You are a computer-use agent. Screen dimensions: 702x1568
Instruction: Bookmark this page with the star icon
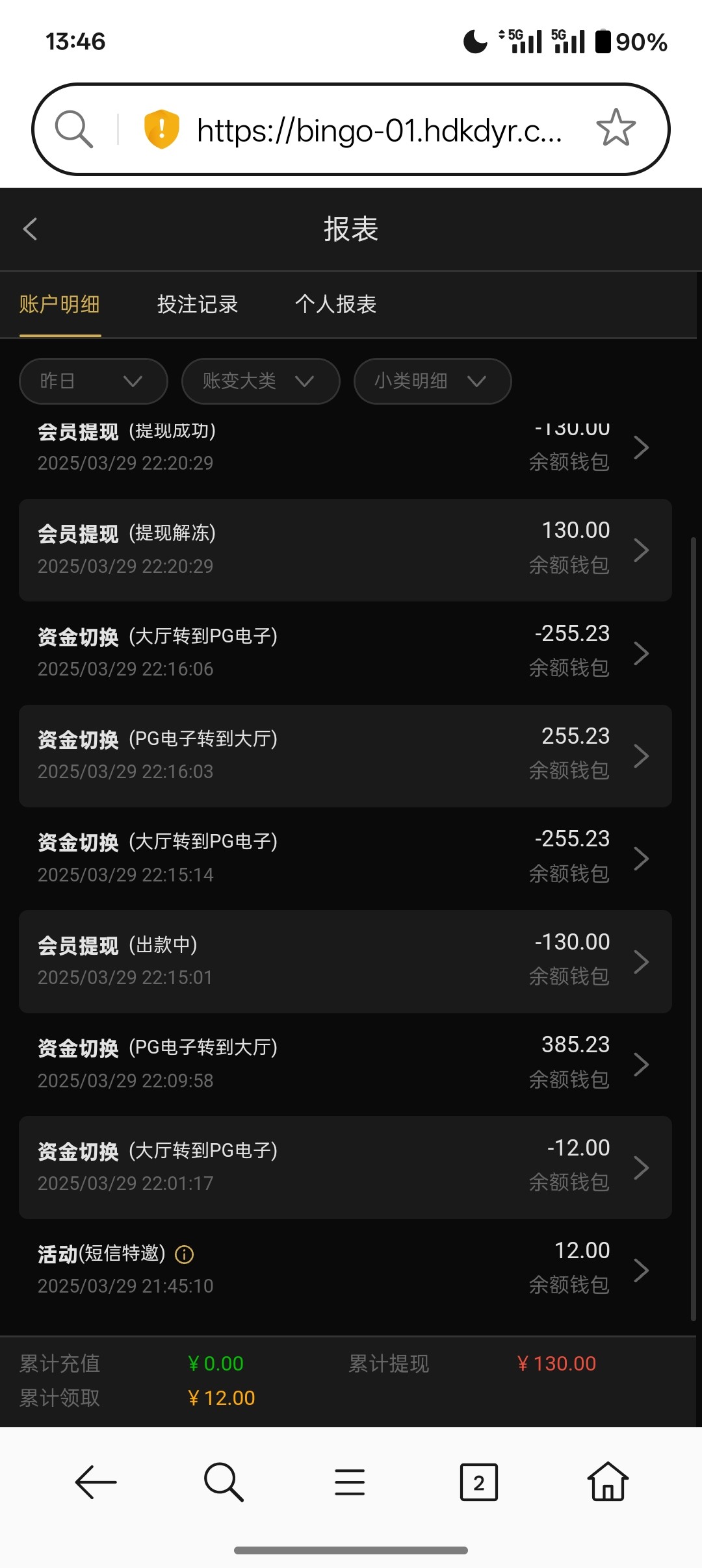pyautogui.click(x=615, y=129)
